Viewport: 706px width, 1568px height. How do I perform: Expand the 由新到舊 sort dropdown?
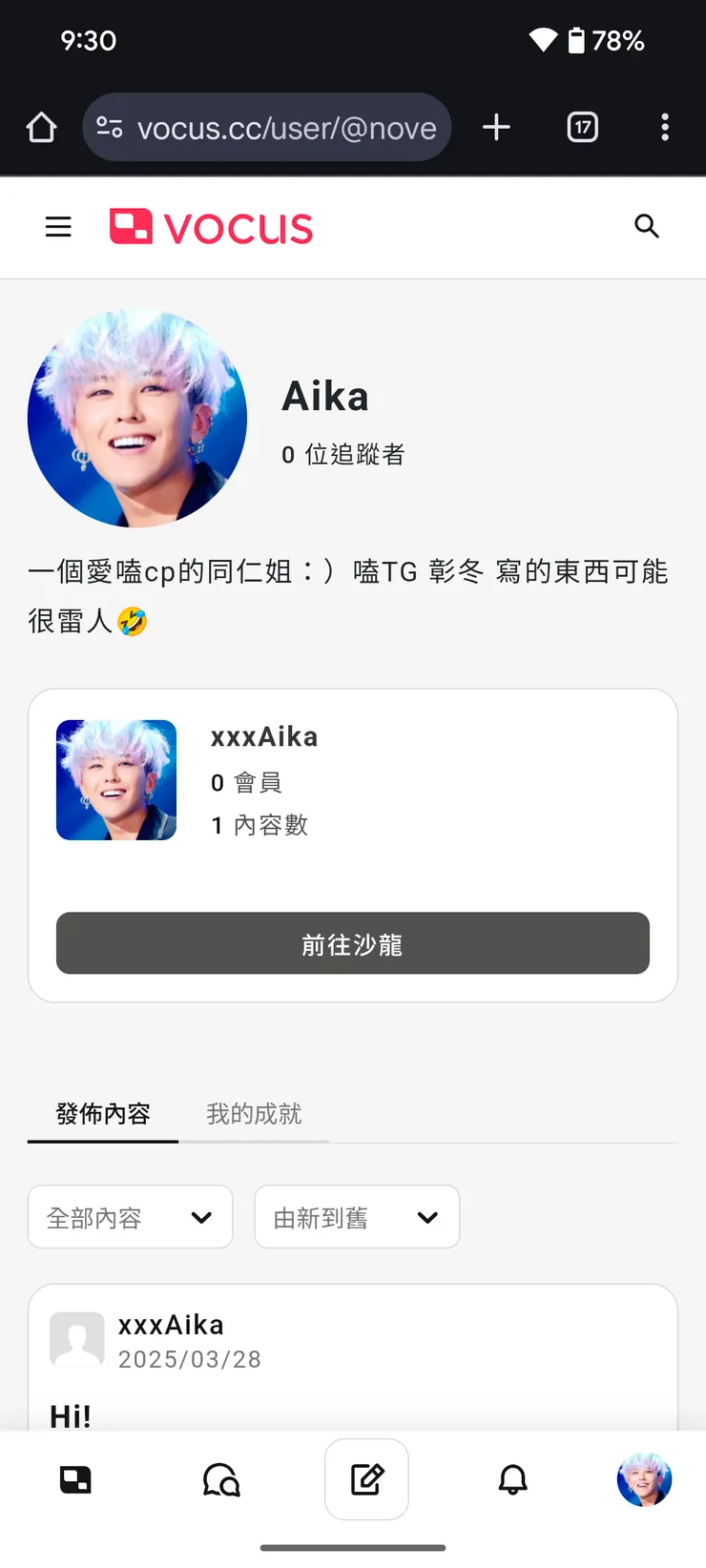point(357,1217)
